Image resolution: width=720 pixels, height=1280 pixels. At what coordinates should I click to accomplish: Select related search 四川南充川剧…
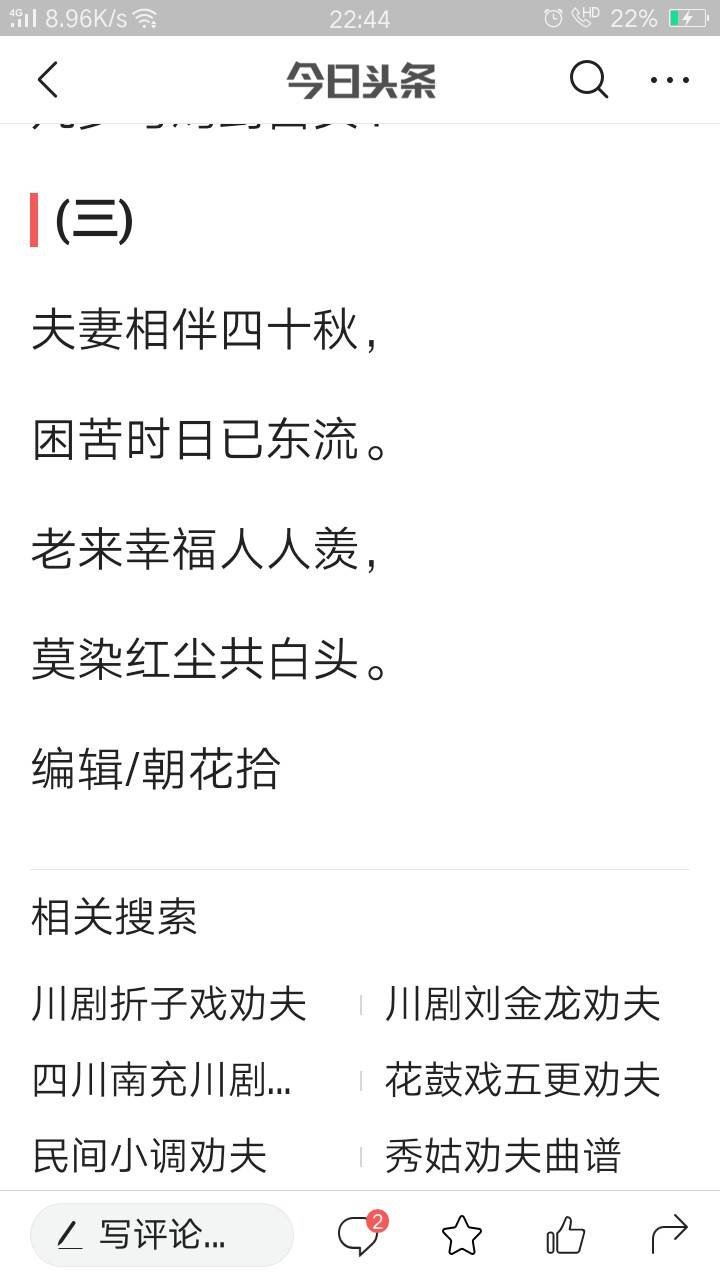[162, 1080]
